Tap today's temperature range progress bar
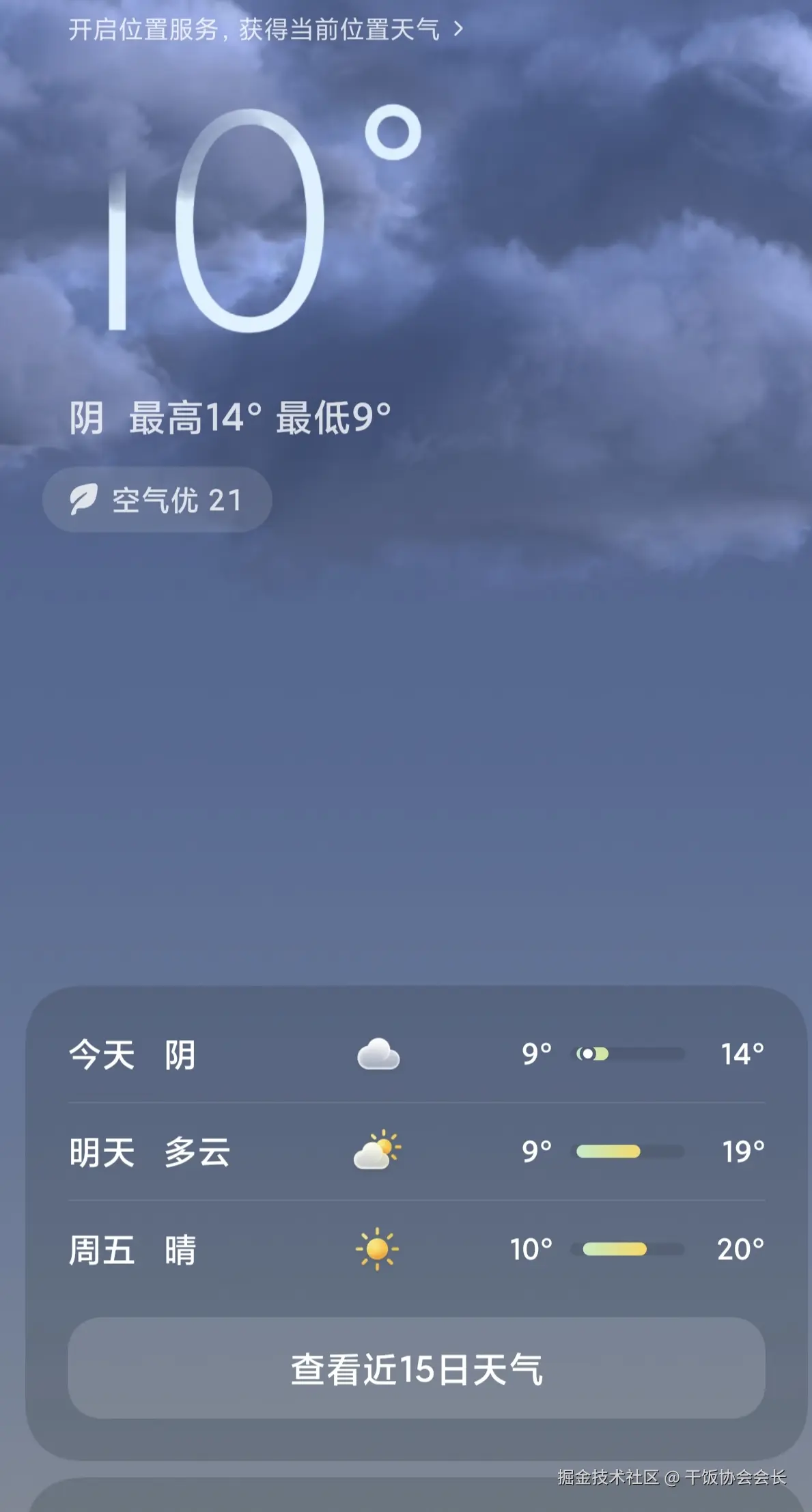The width and height of the screenshot is (812, 1512). 630,1054
